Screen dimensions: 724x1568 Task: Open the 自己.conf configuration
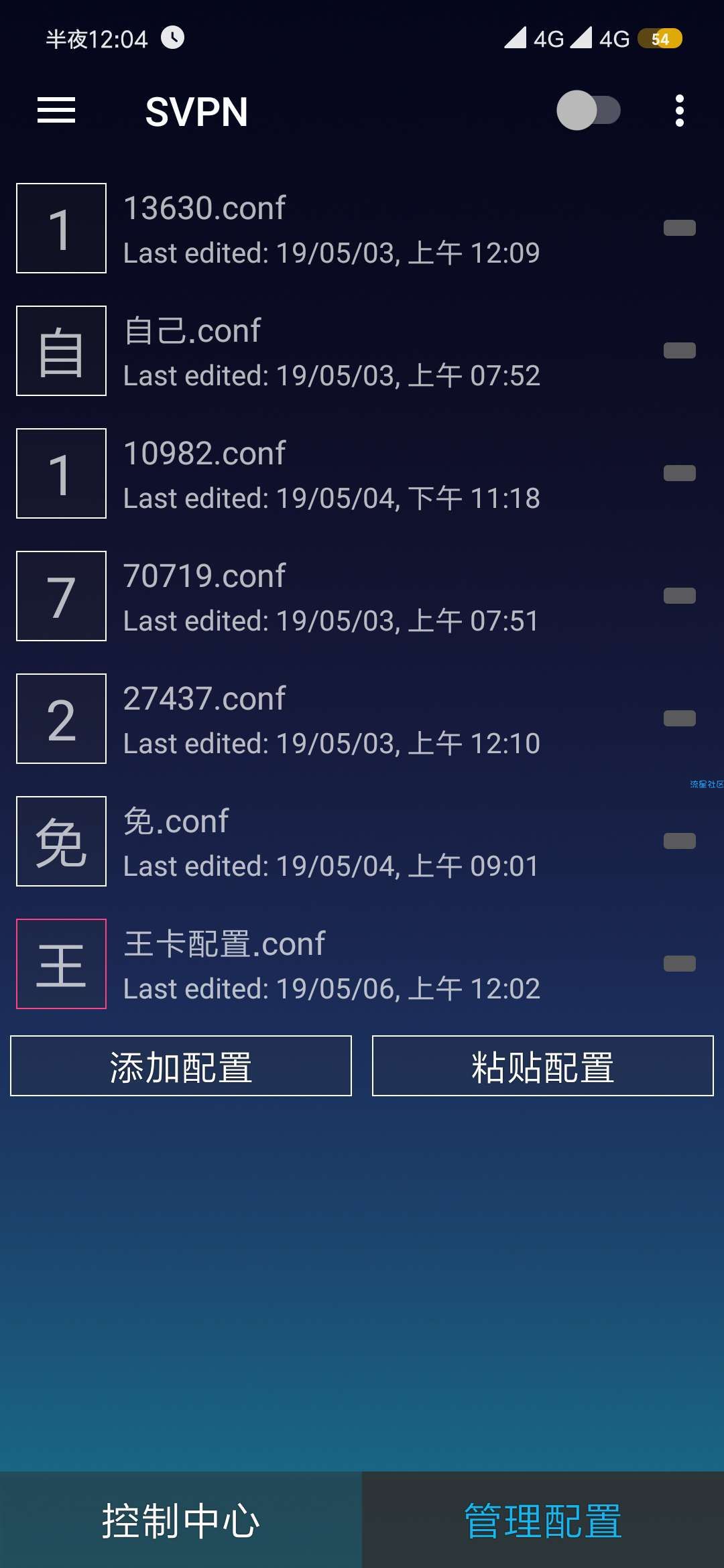331,351
